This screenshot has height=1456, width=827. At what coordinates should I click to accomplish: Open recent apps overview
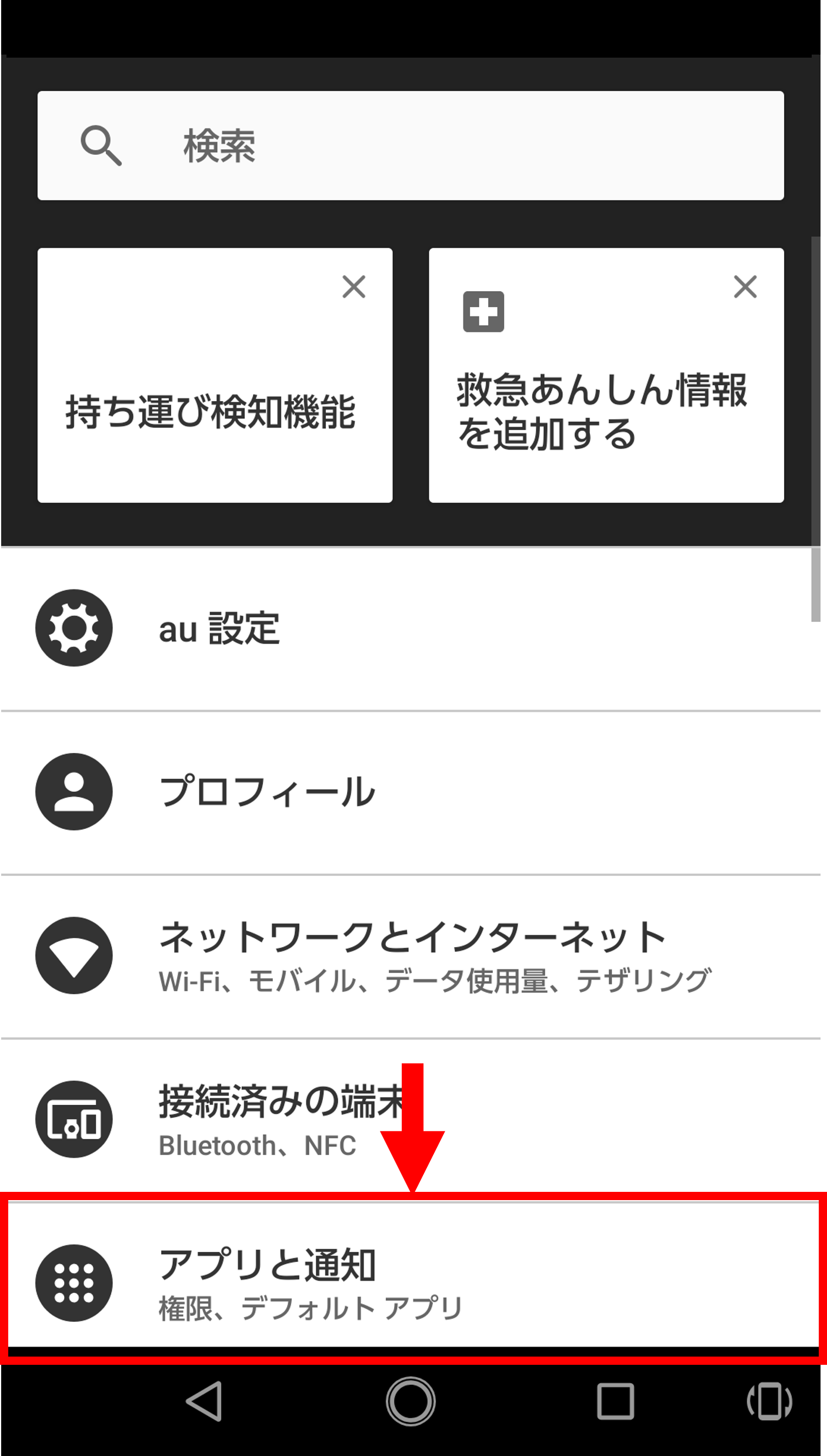[x=615, y=1401]
